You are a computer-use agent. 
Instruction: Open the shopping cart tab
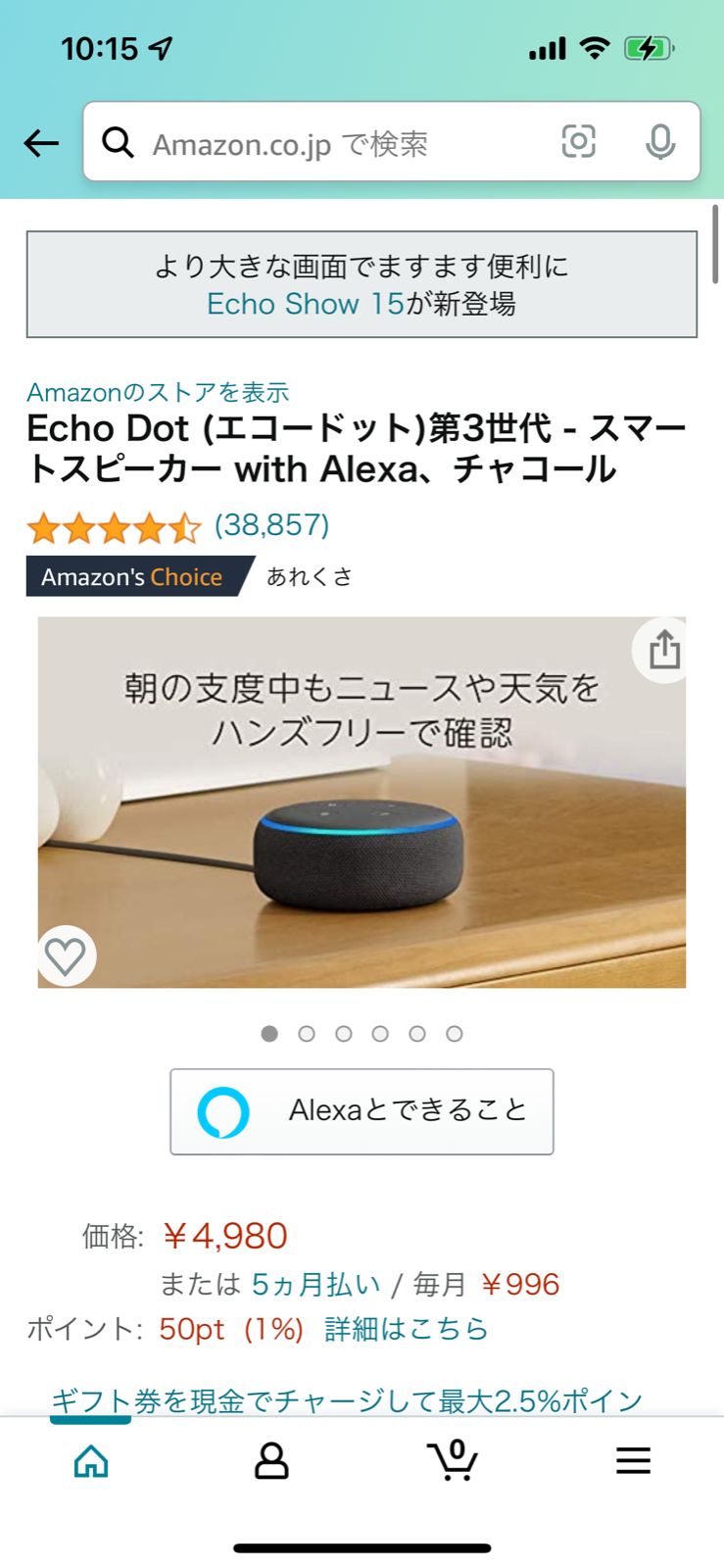tap(453, 1461)
